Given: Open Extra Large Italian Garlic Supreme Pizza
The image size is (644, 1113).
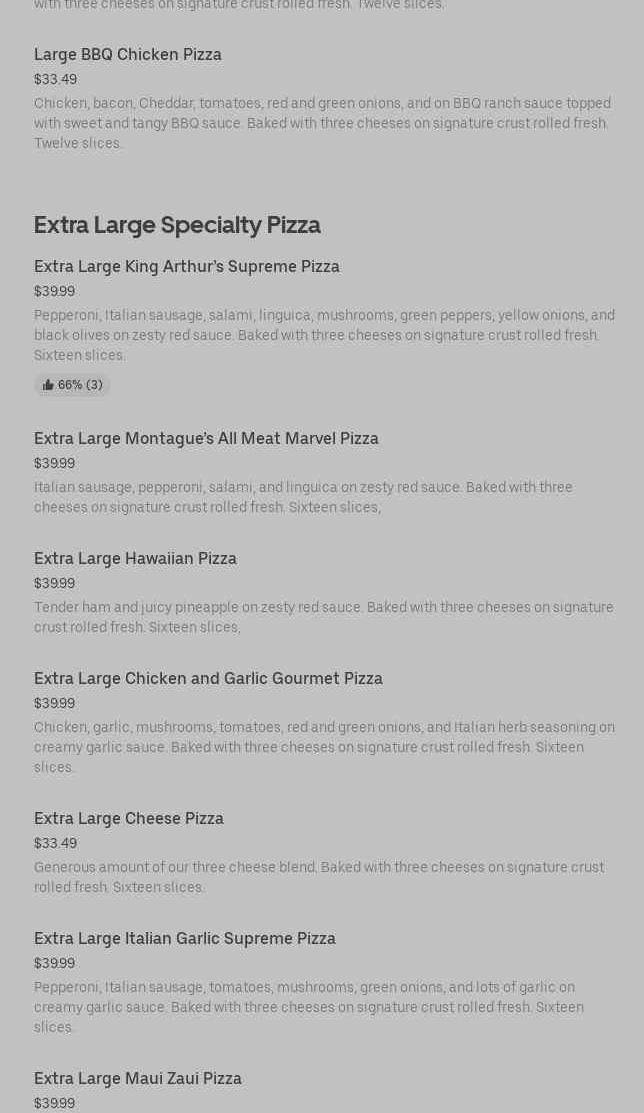Looking at the screenshot, I should point(185,939).
